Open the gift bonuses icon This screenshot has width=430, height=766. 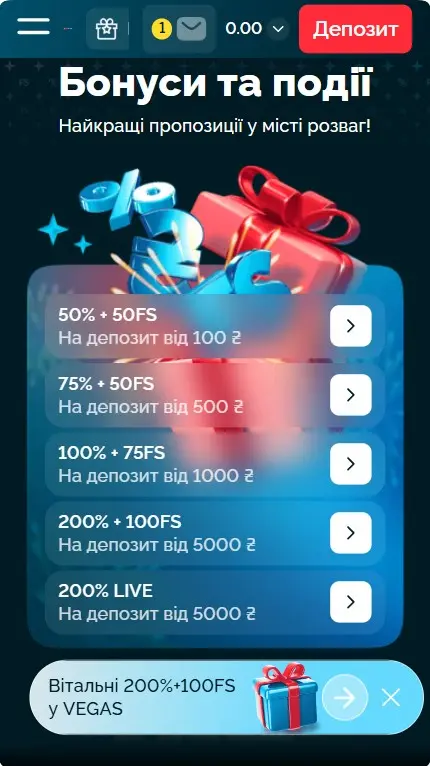pos(107,29)
